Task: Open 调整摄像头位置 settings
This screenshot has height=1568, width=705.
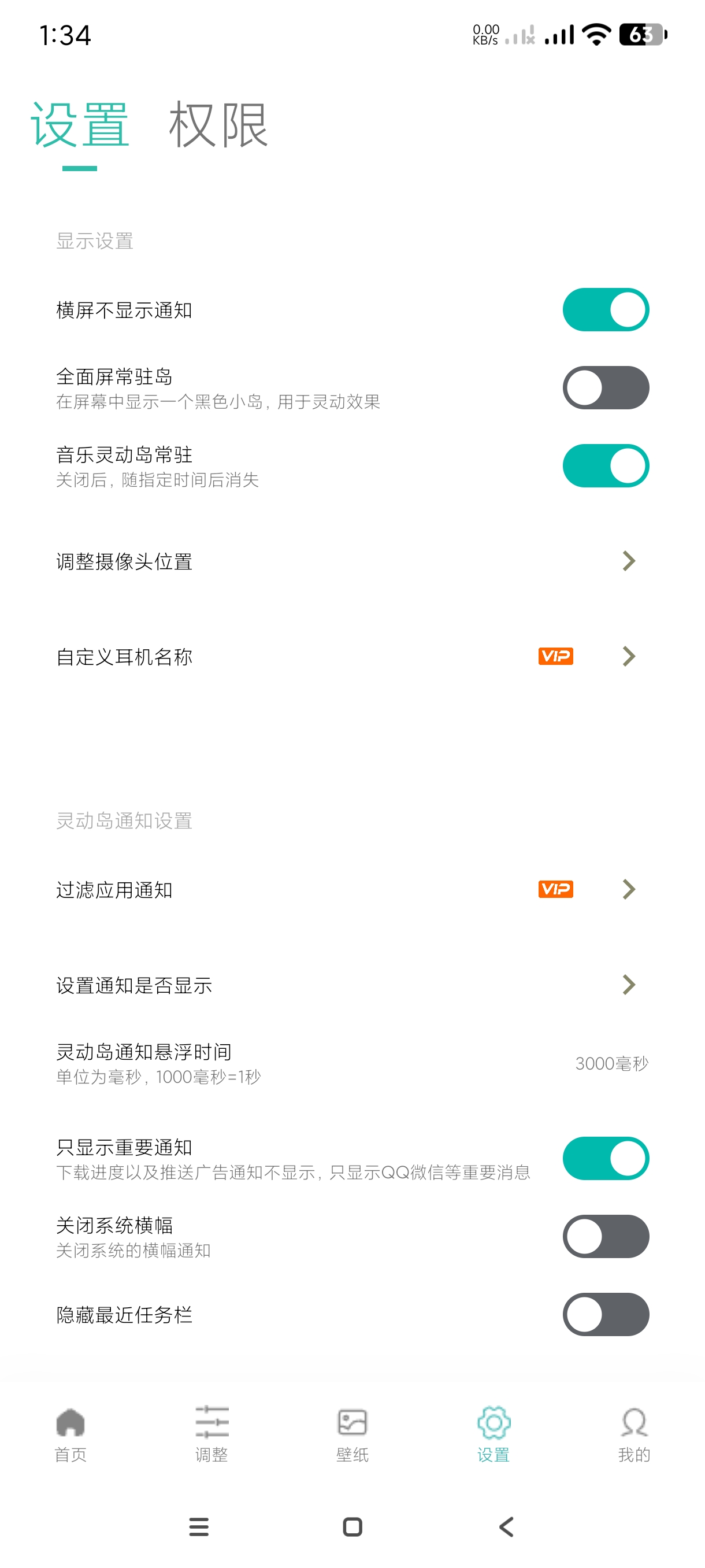Action: point(352,561)
